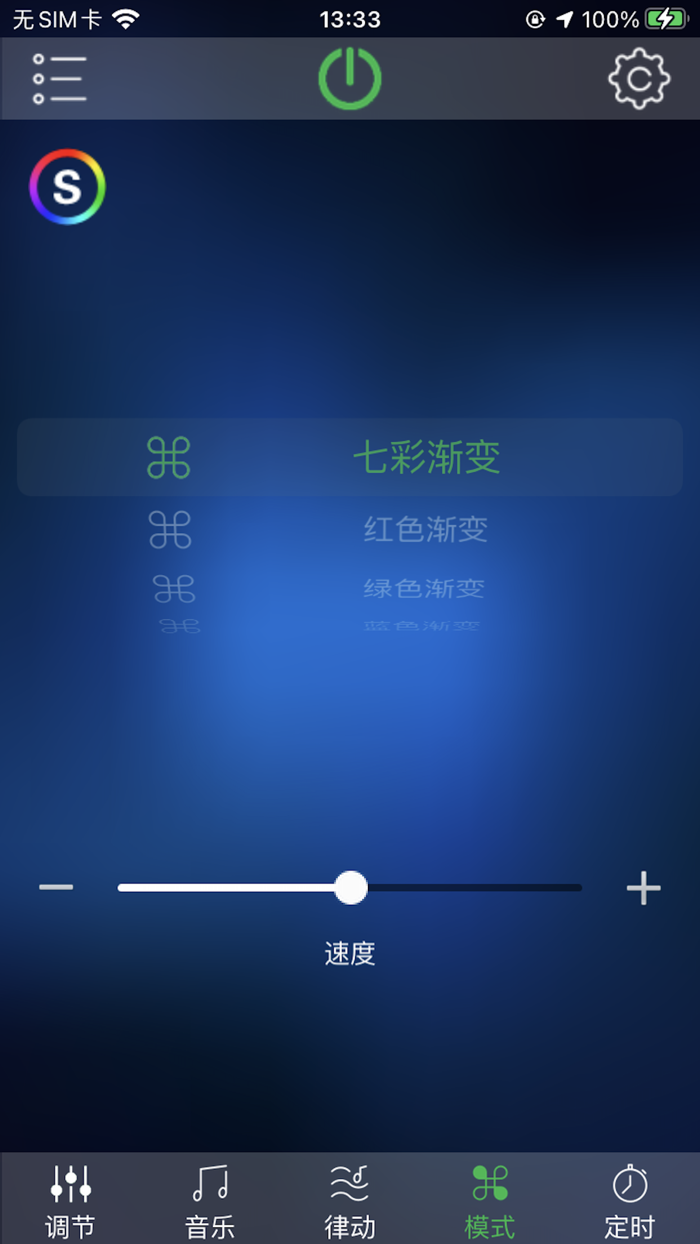Increase speed with the plus button
This screenshot has width=700, height=1244.
[x=643, y=887]
